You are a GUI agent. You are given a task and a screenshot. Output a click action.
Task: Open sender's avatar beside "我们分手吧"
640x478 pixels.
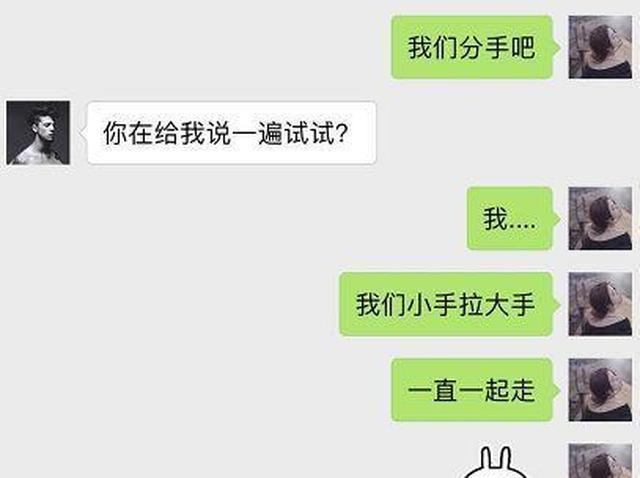pyautogui.click(x=600, y=47)
